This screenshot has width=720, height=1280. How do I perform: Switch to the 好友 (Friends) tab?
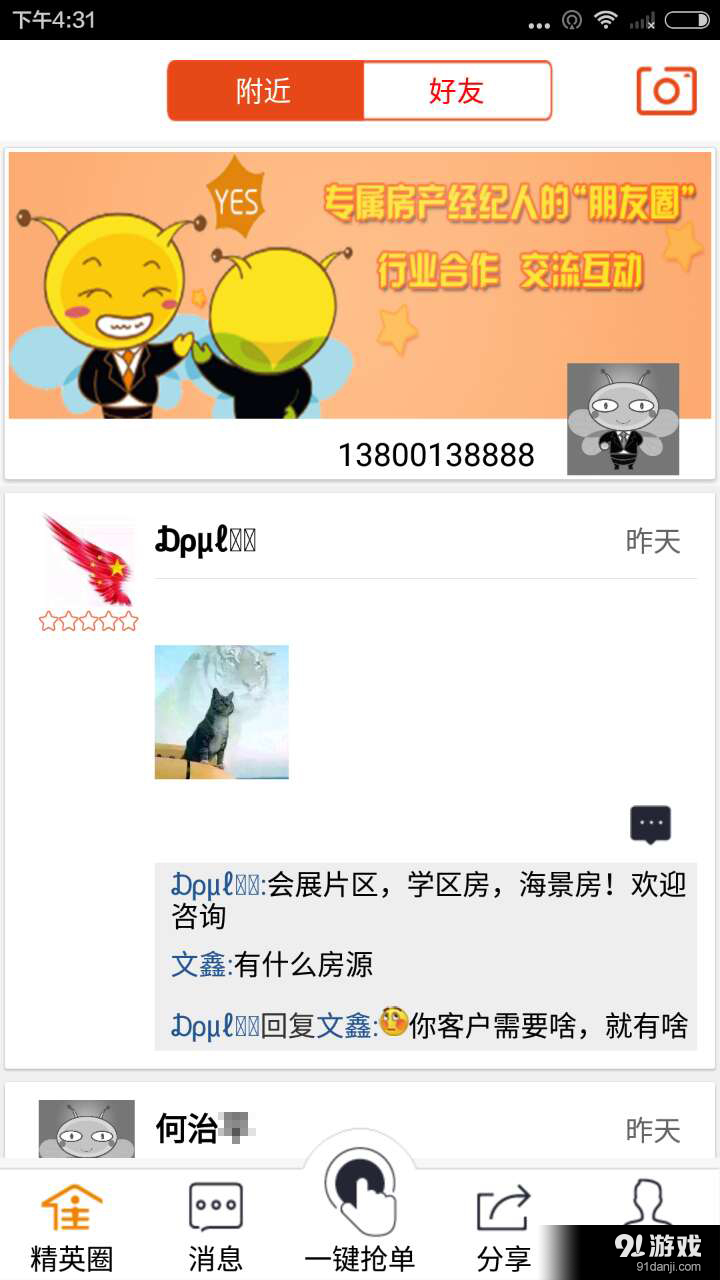point(455,90)
